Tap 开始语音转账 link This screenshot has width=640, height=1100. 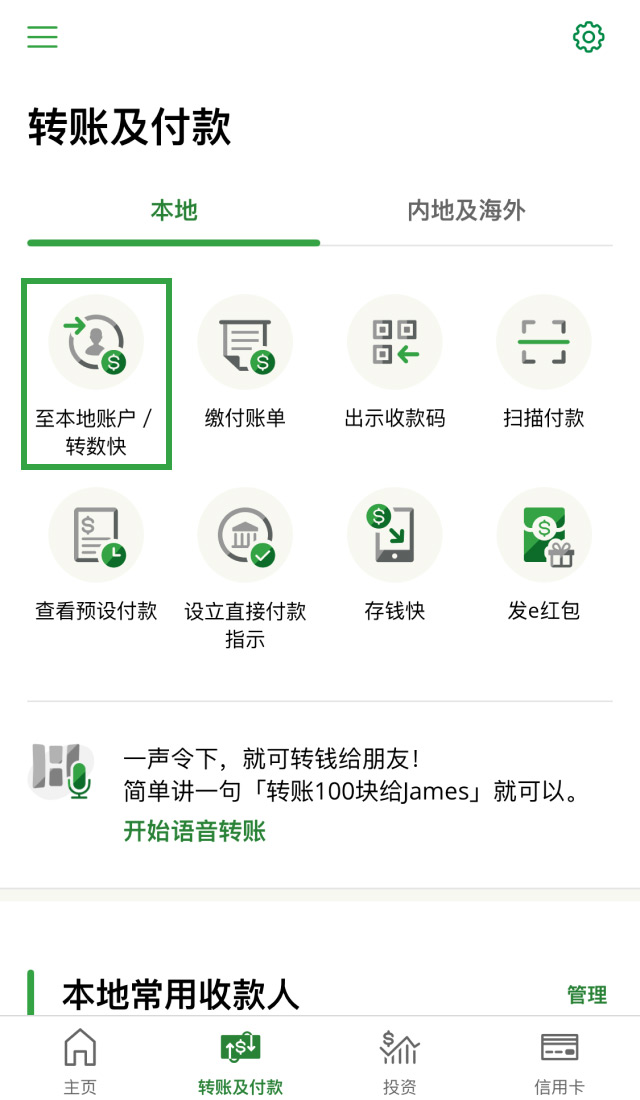pyautogui.click(x=195, y=831)
